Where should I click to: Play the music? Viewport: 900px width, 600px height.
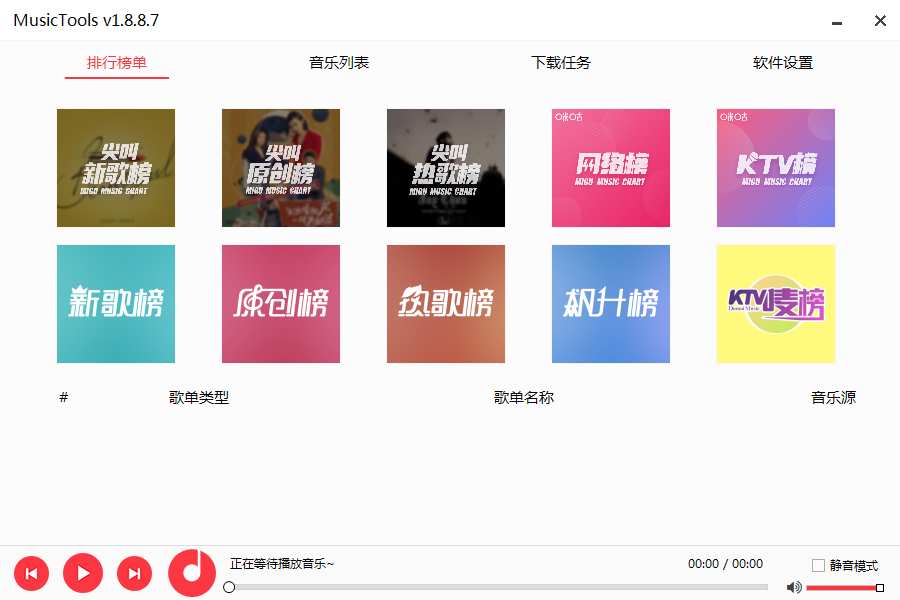(83, 573)
